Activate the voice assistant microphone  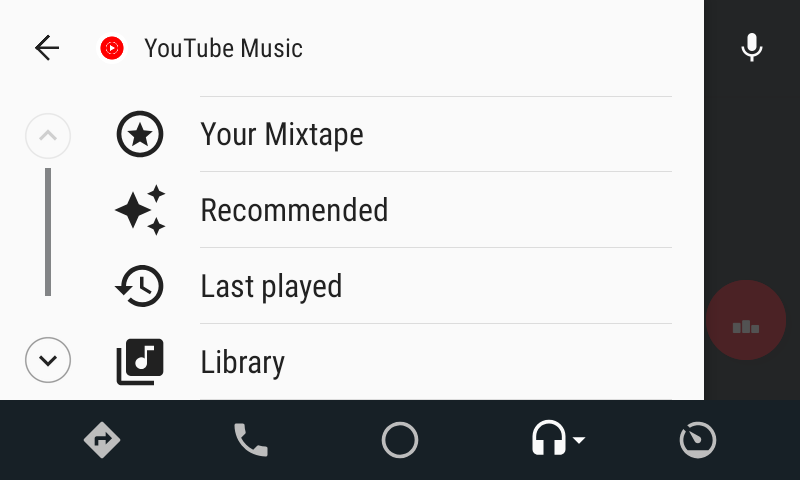coord(752,48)
